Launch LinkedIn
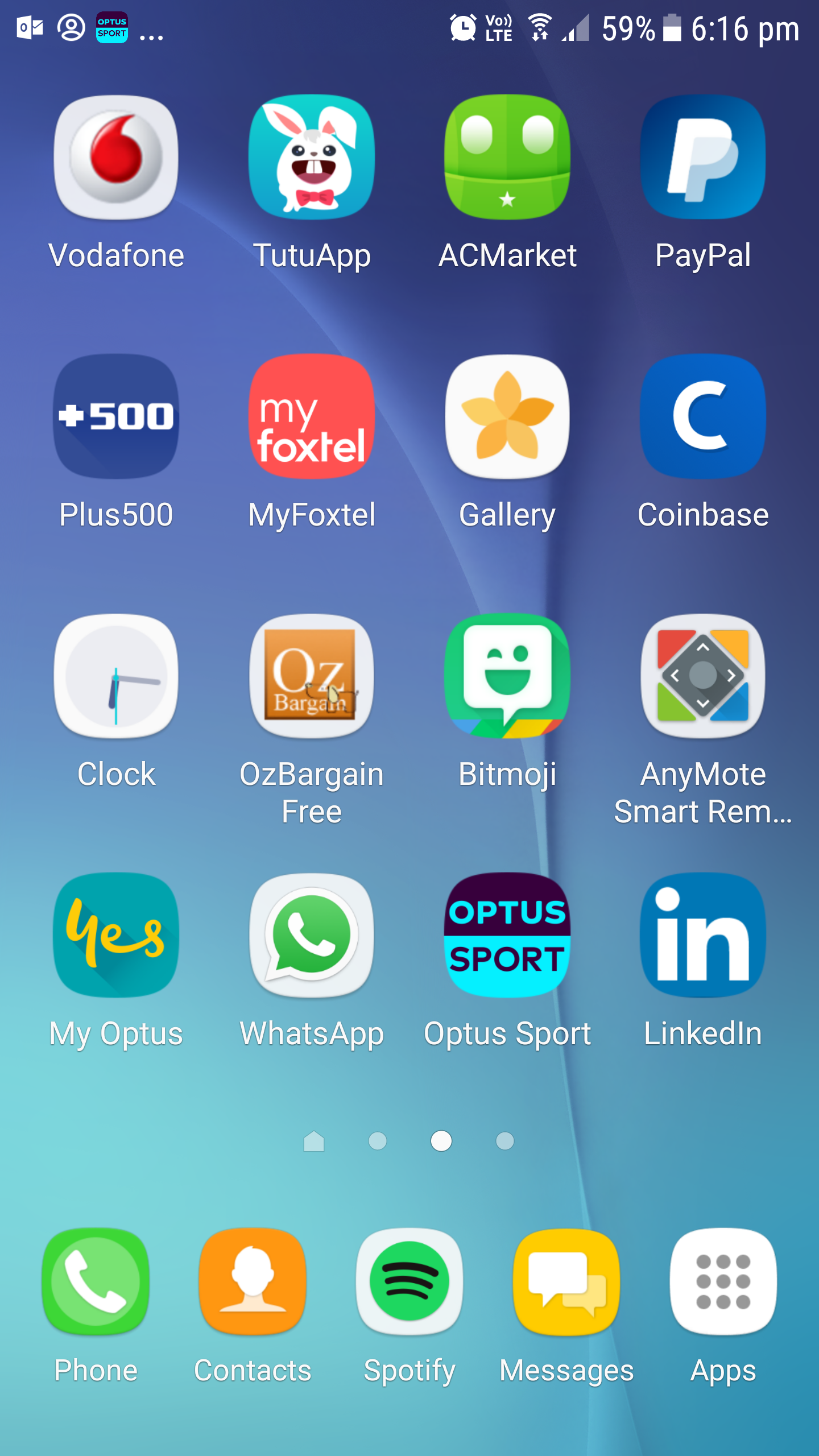The height and width of the screenshot is (1456, 819). 703,936
